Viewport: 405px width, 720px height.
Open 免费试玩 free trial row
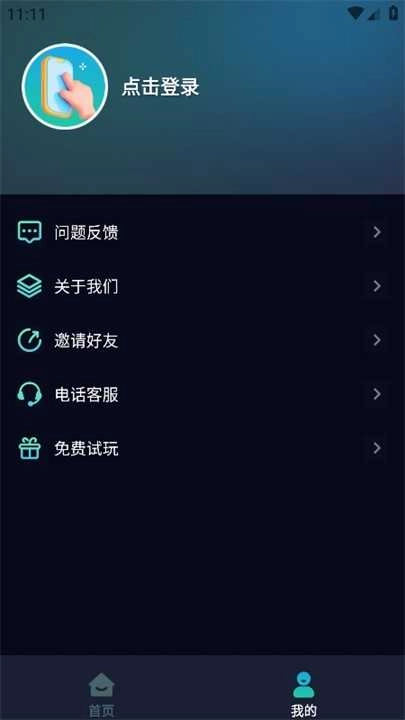(x=202, y=448)
